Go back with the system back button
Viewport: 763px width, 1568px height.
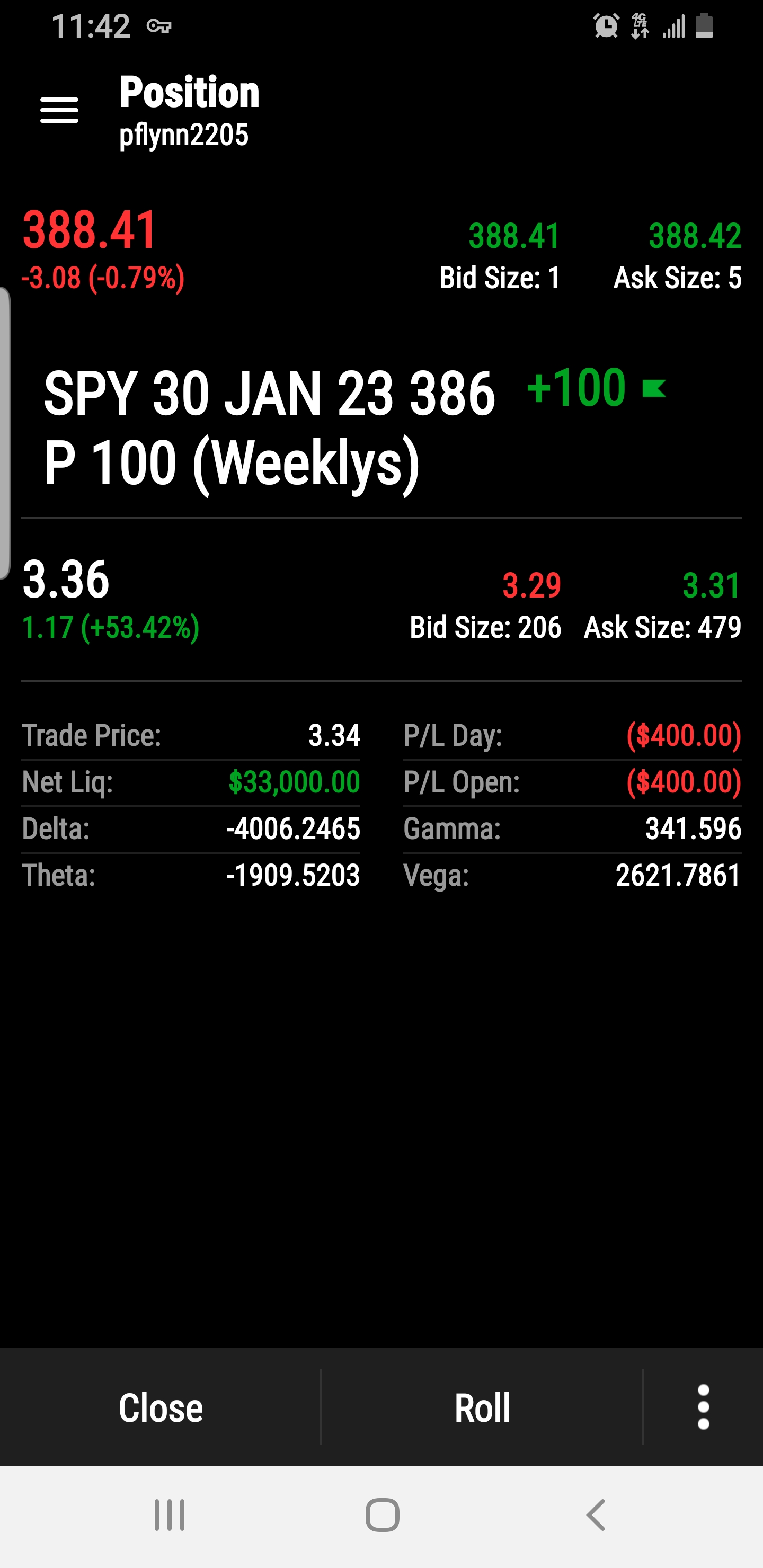tap(596, 1515)
